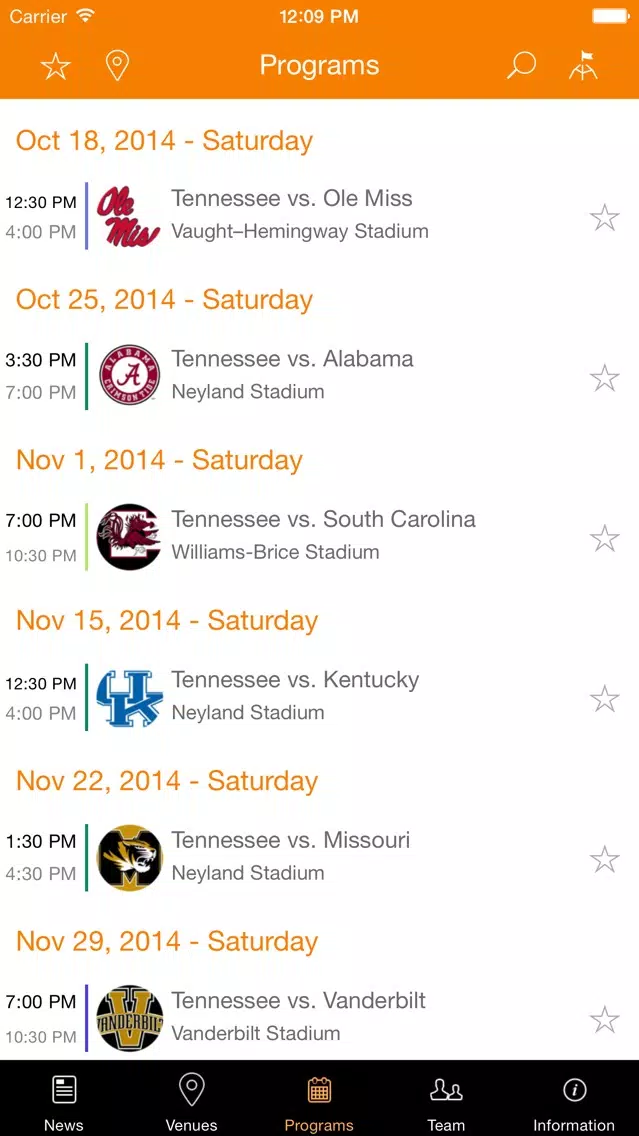Star the Tennessee vs. Vanderbilt game

pyautogui.click(x=604, y=1019)
